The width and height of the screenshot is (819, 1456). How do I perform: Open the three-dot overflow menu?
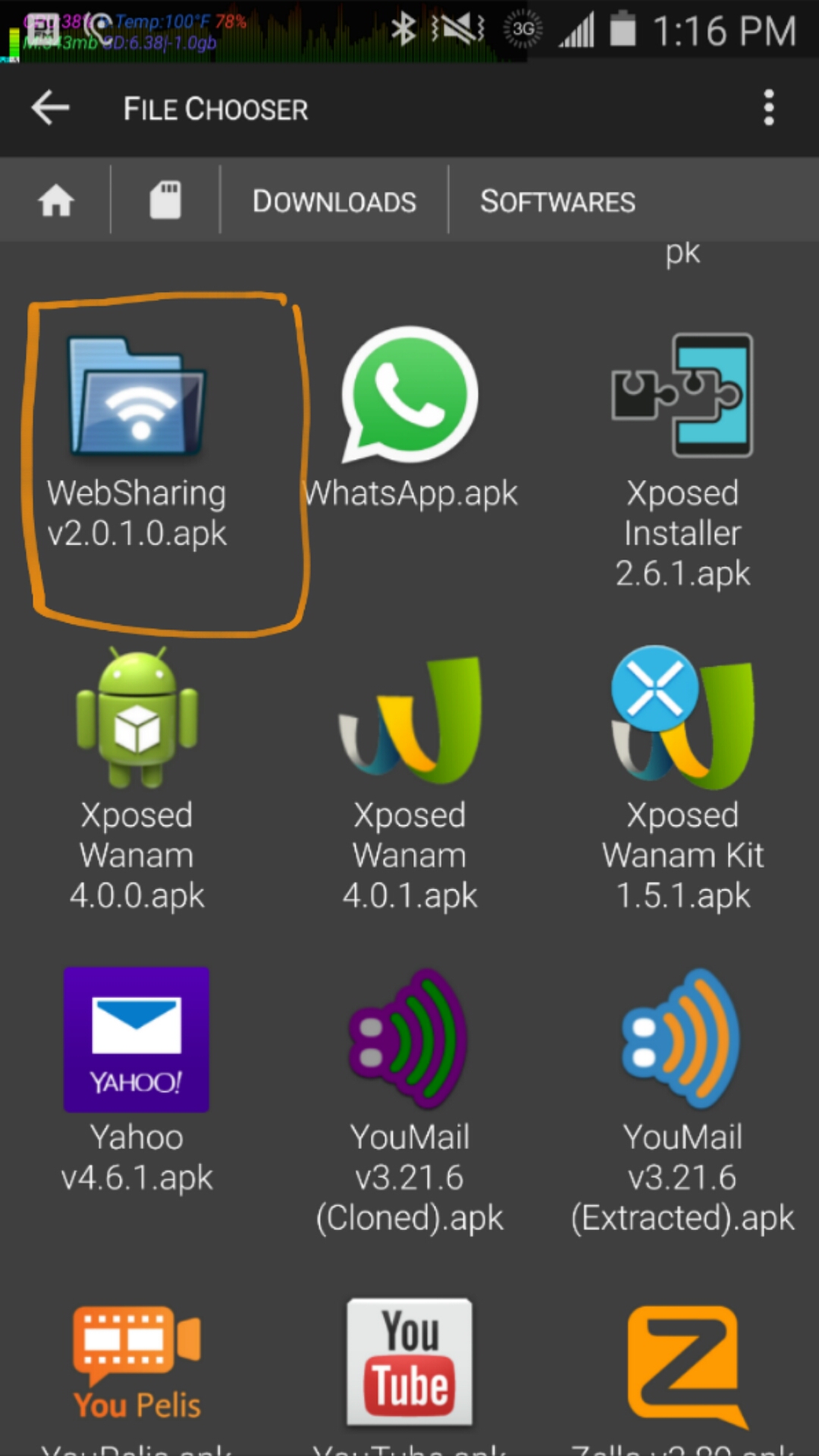[769, 108]
